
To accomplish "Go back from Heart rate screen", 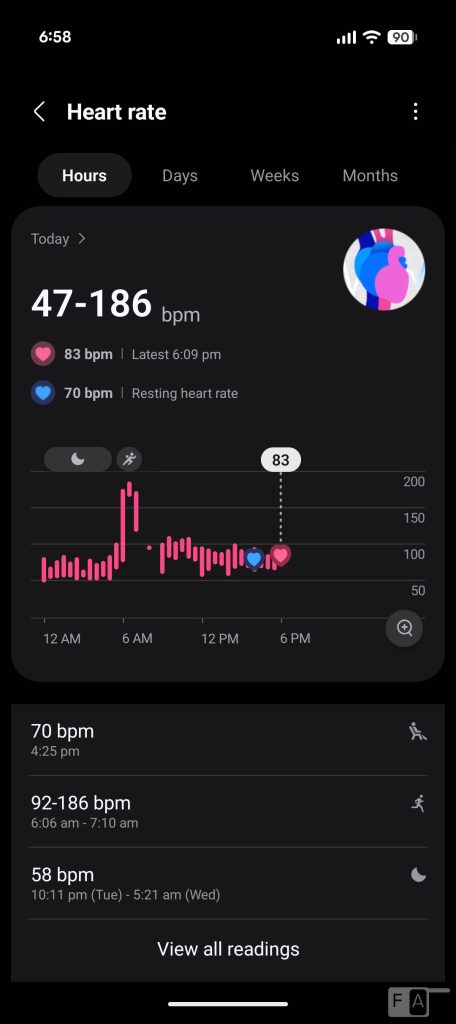I will pos(39,112).
